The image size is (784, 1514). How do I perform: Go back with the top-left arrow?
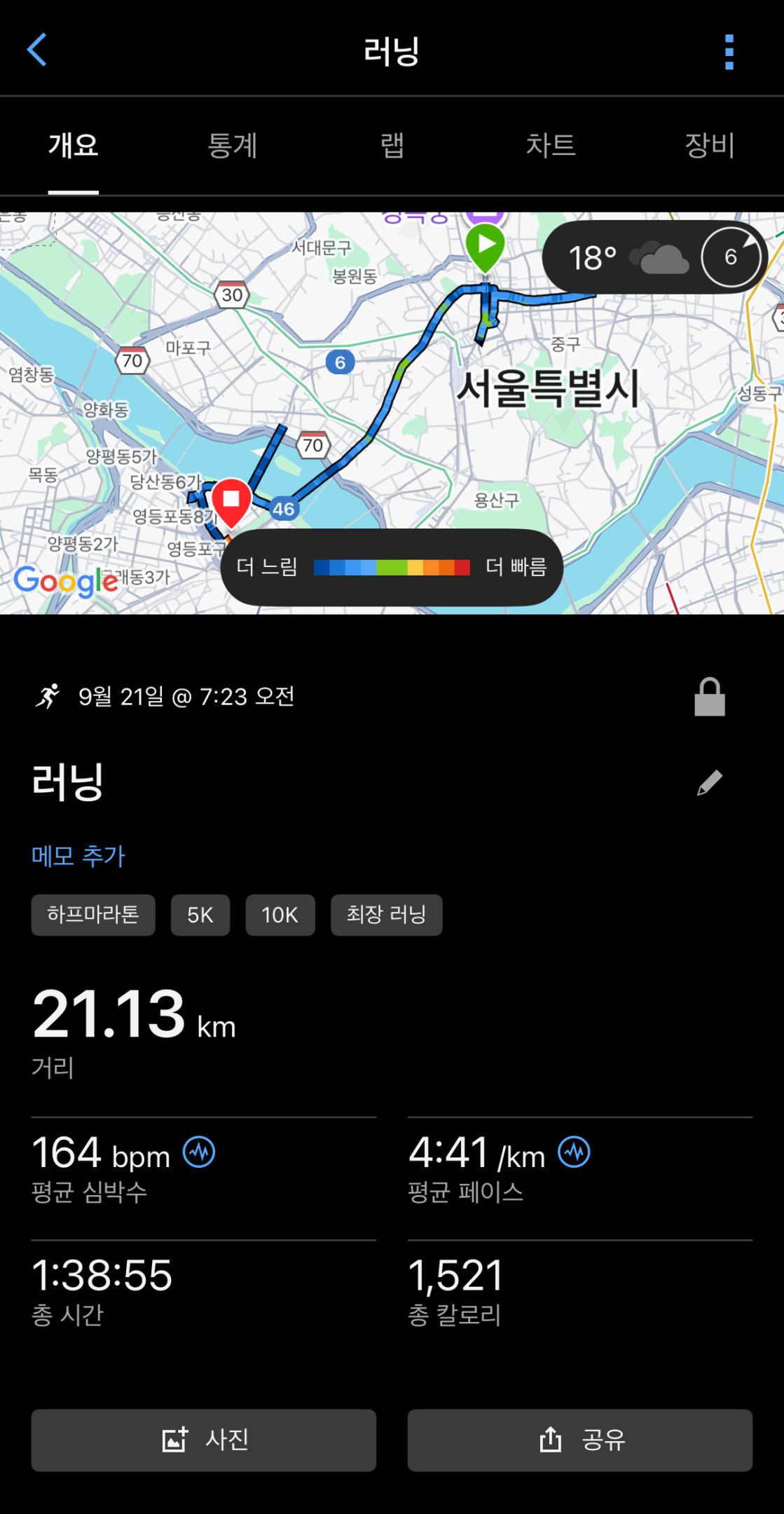(x=36, y=50)
